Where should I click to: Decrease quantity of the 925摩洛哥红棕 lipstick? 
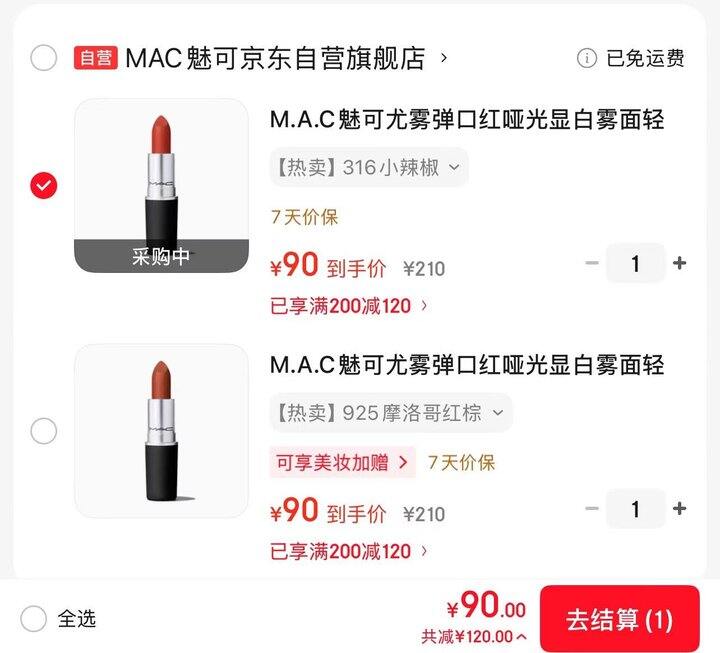point(592,509)
